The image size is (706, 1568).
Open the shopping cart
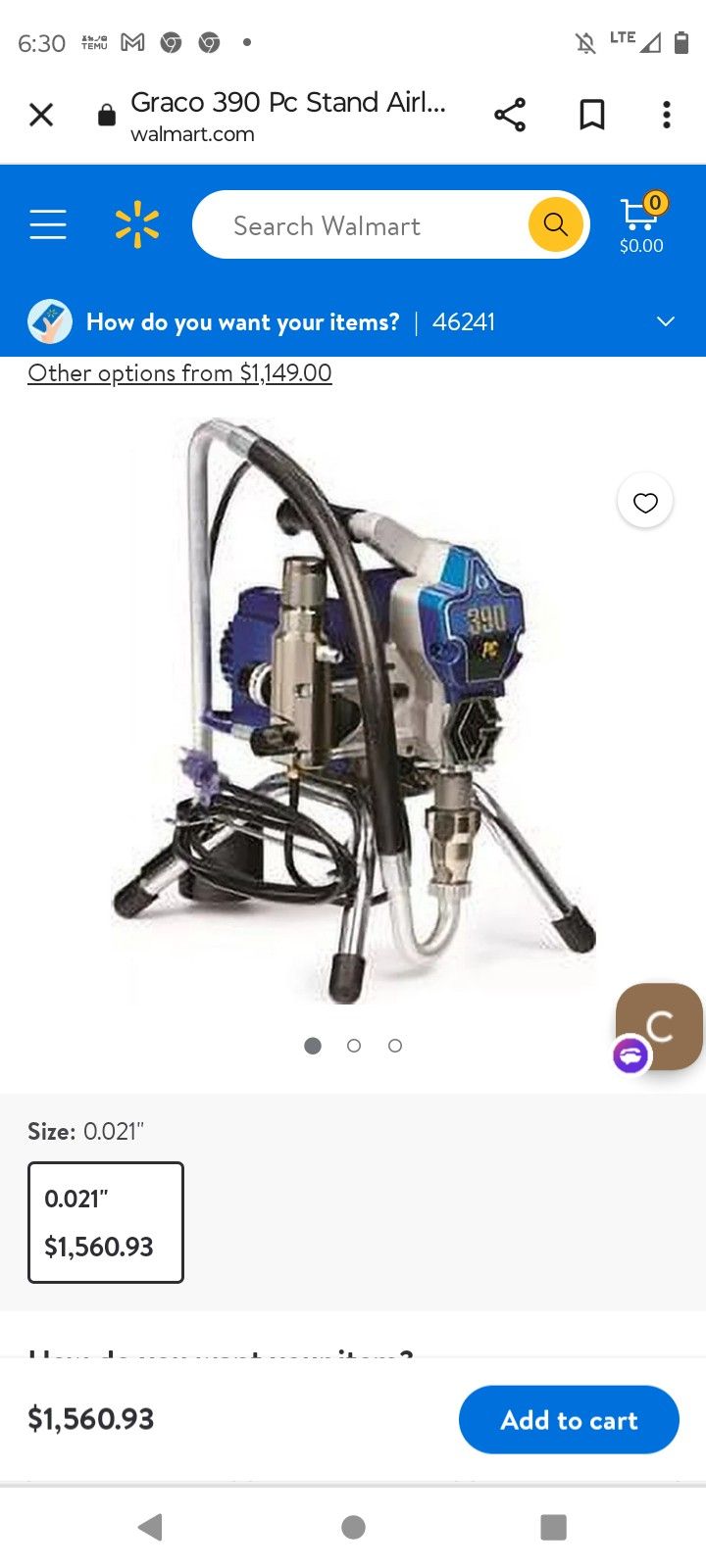pyautogui.click(x=639, y=218)
